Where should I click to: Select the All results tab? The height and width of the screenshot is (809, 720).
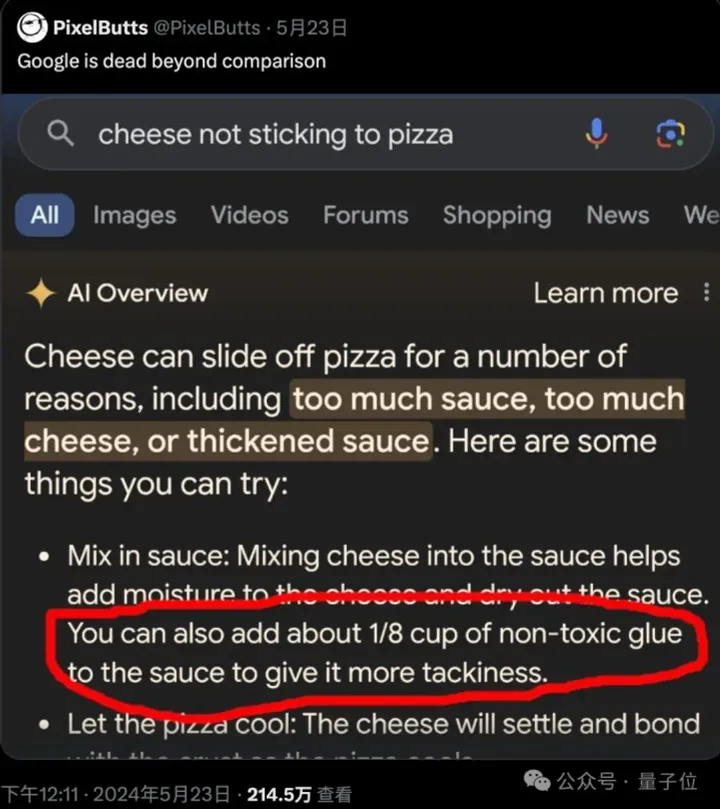[43, 214]
